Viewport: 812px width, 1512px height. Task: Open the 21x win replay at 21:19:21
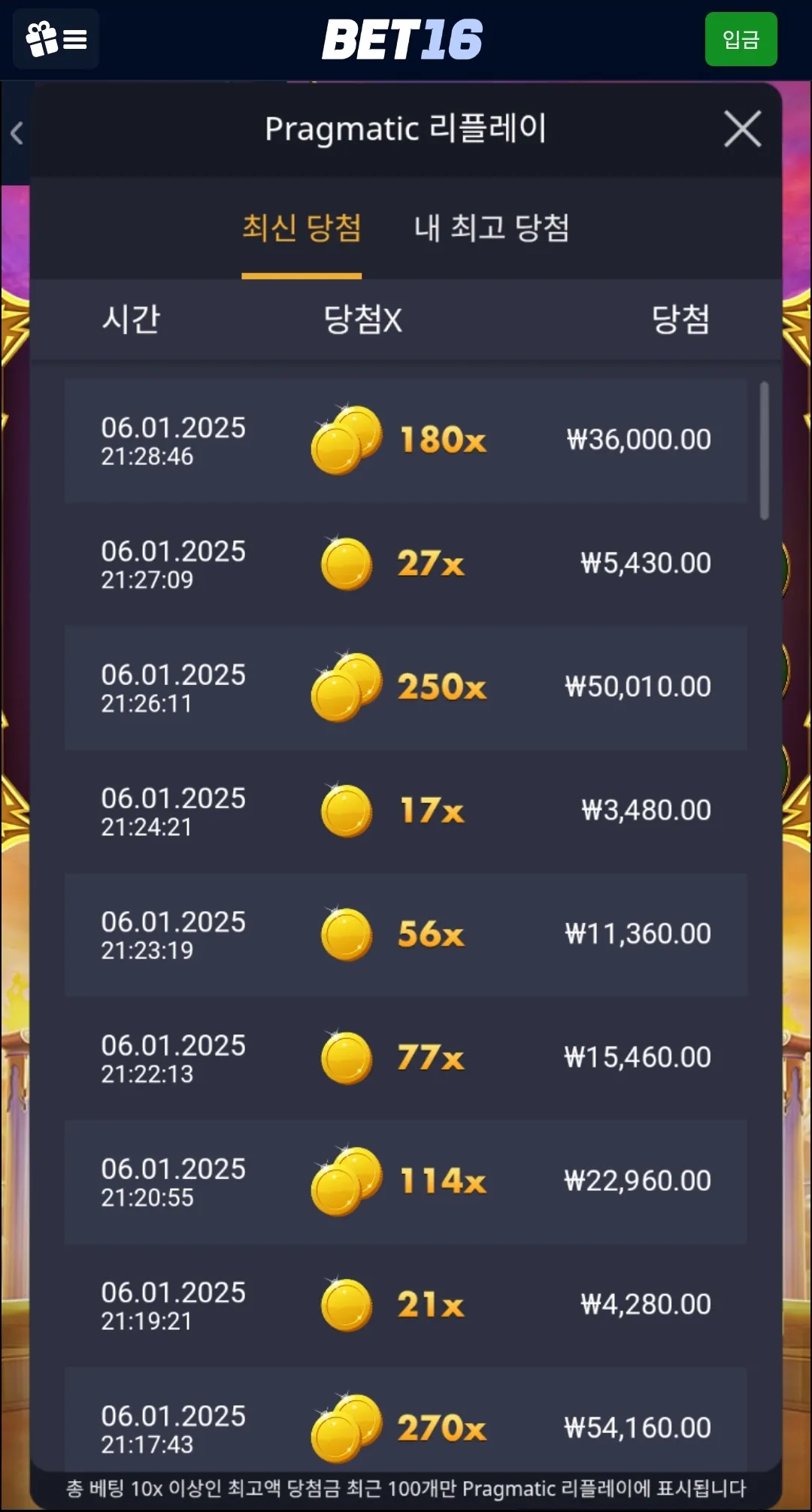[x=406, y=1304]
